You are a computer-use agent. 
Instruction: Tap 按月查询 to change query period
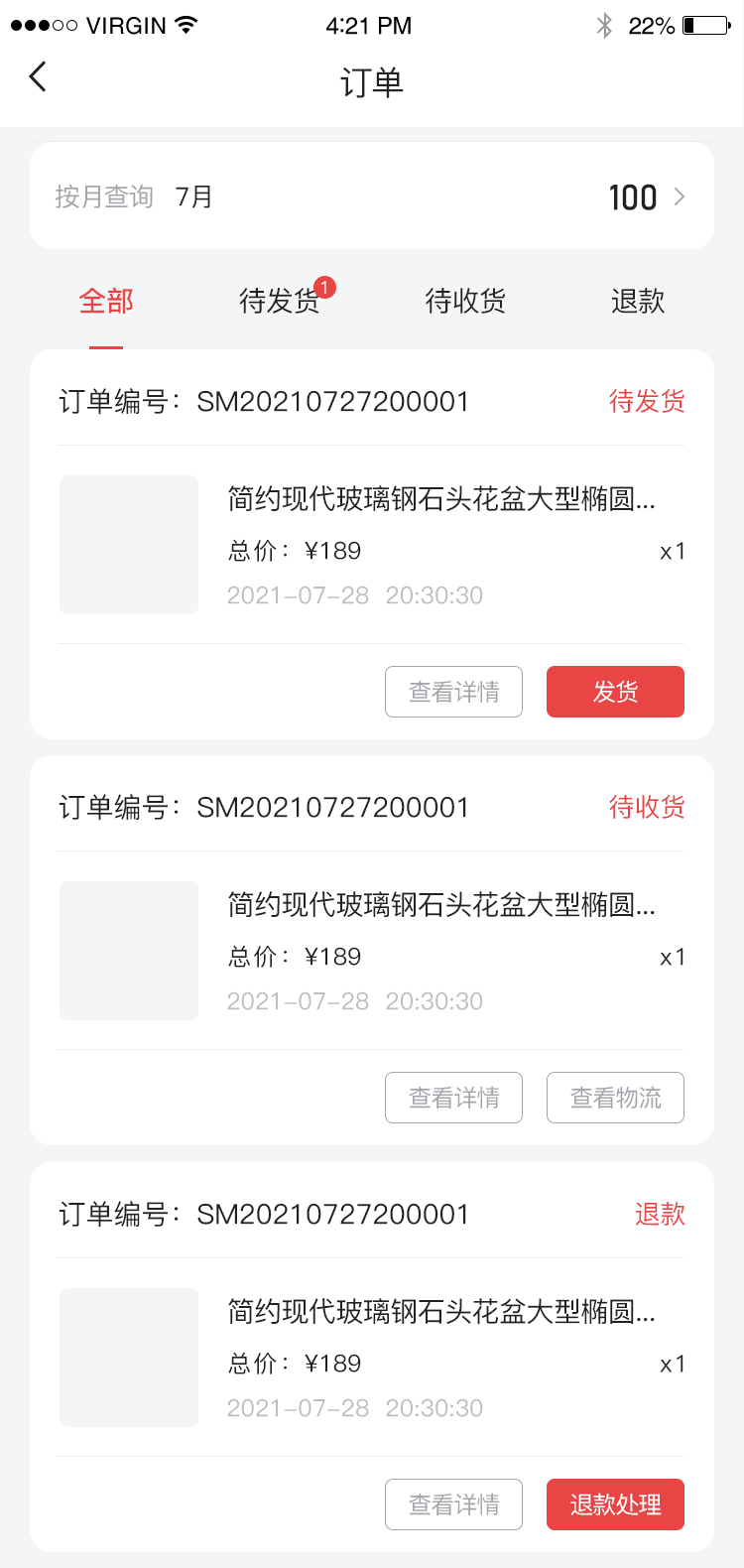[x=103, y=196]
